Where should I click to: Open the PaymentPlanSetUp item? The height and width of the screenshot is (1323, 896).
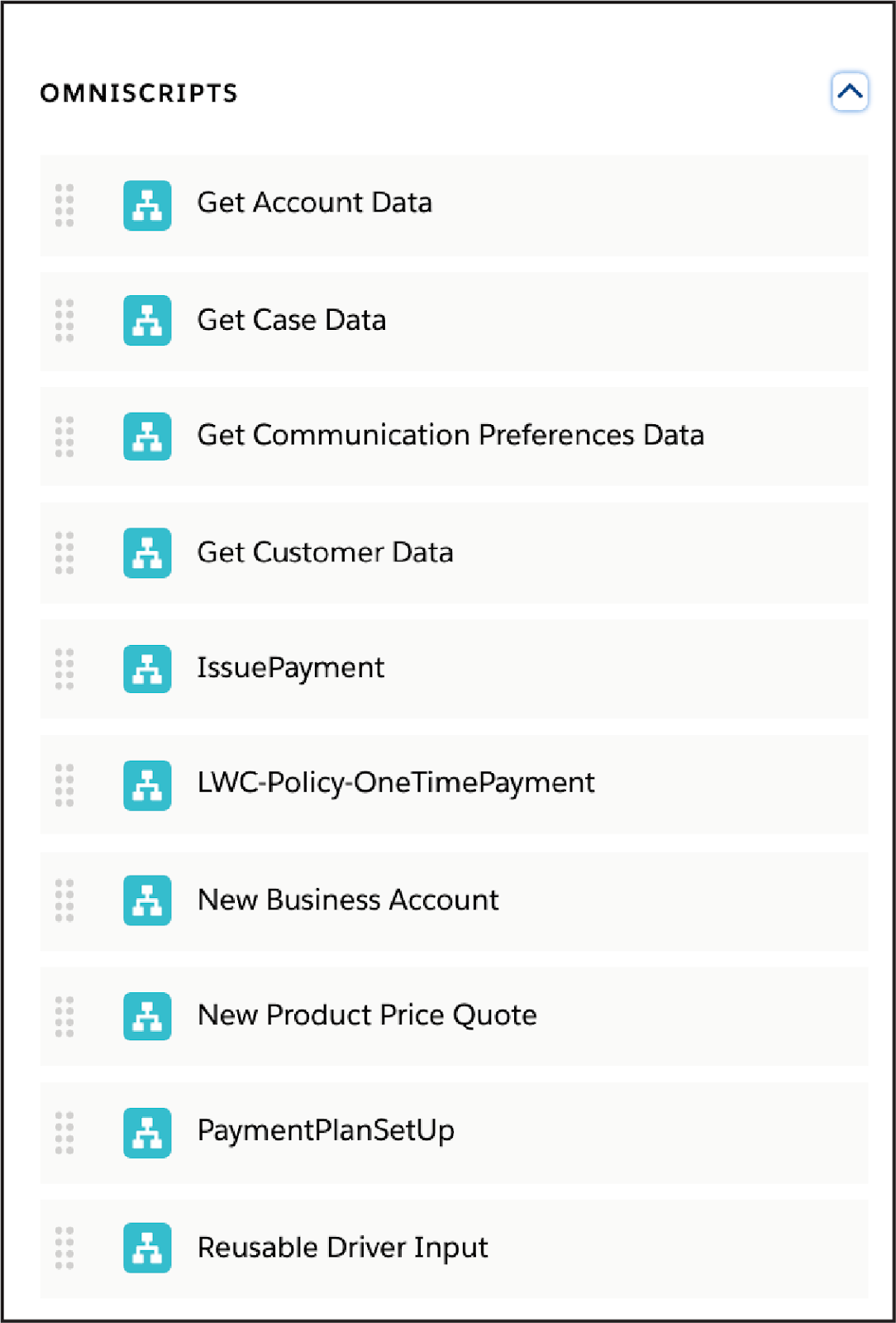point(326,1131)
